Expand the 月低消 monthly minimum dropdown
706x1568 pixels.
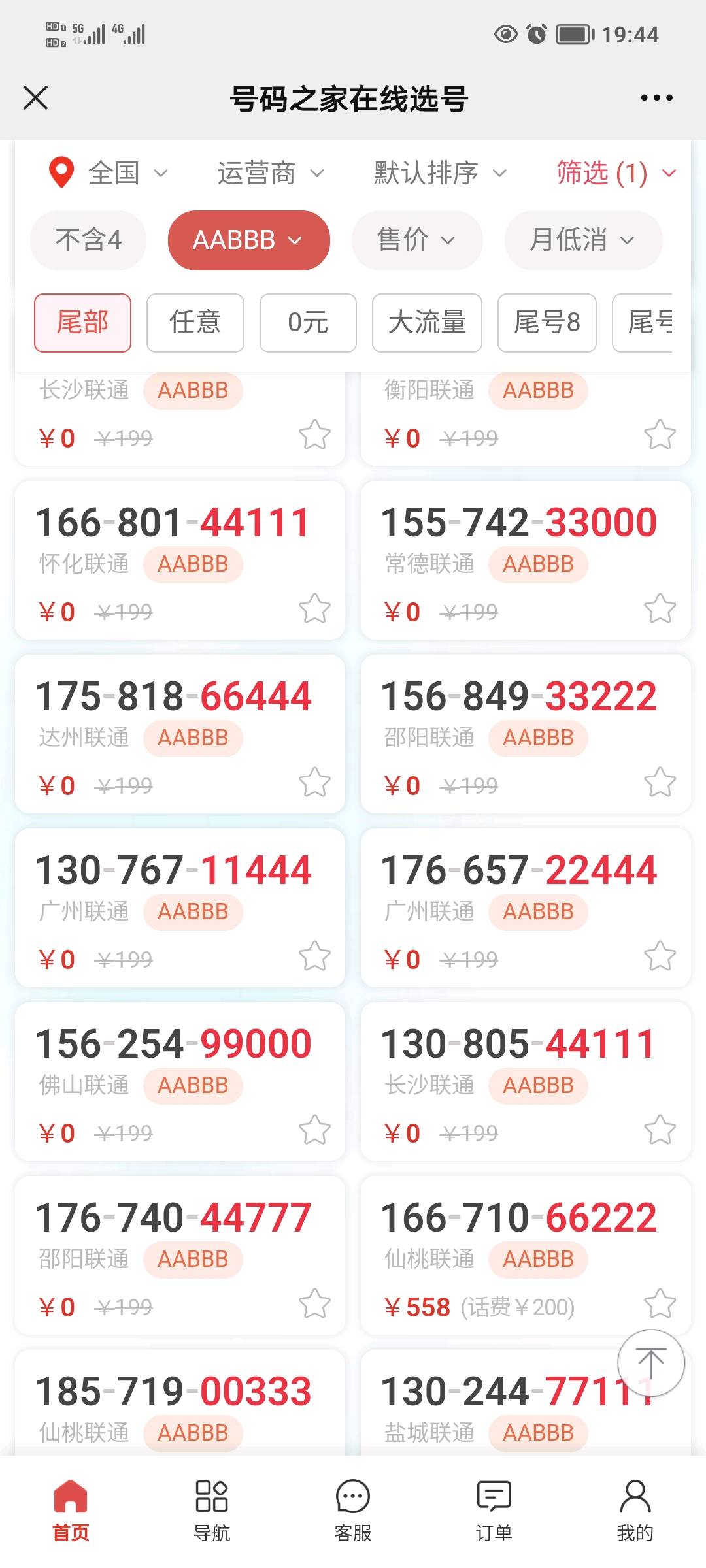[583, 240]
